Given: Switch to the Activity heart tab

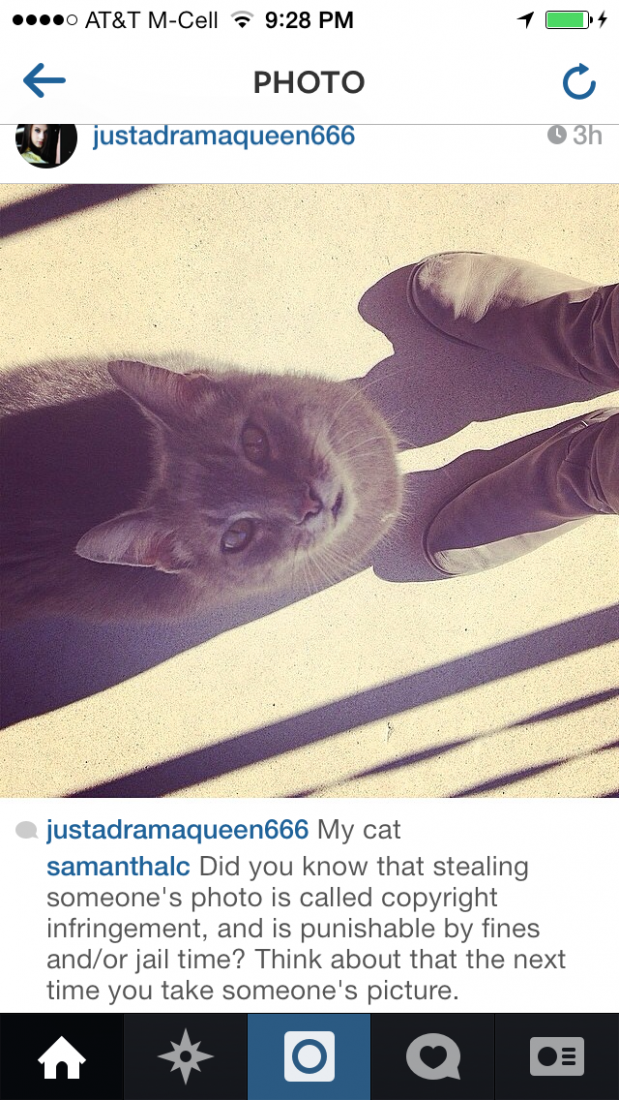Looking at the screenshot, I should coord(432,1057).
